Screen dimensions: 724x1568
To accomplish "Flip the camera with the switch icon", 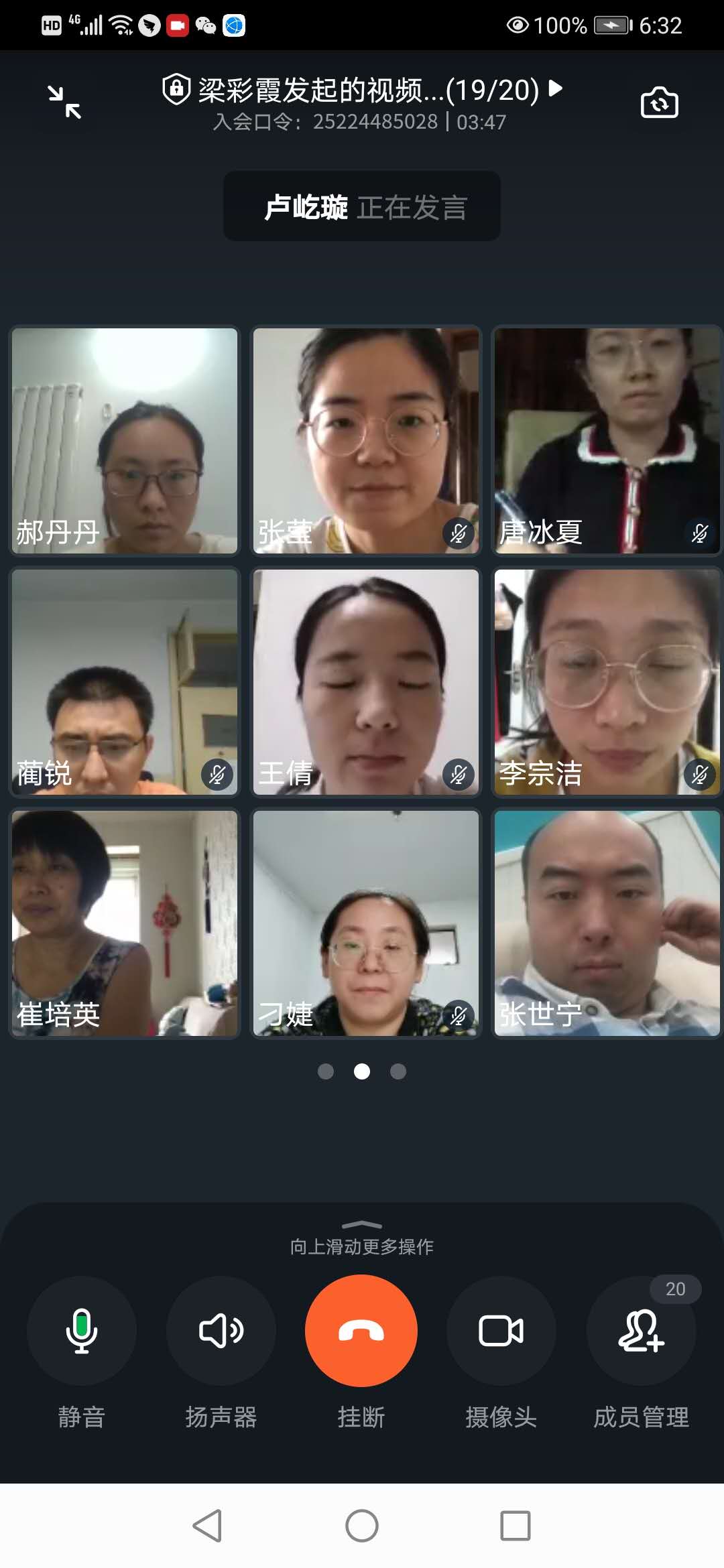I will (x=660, y=103).
